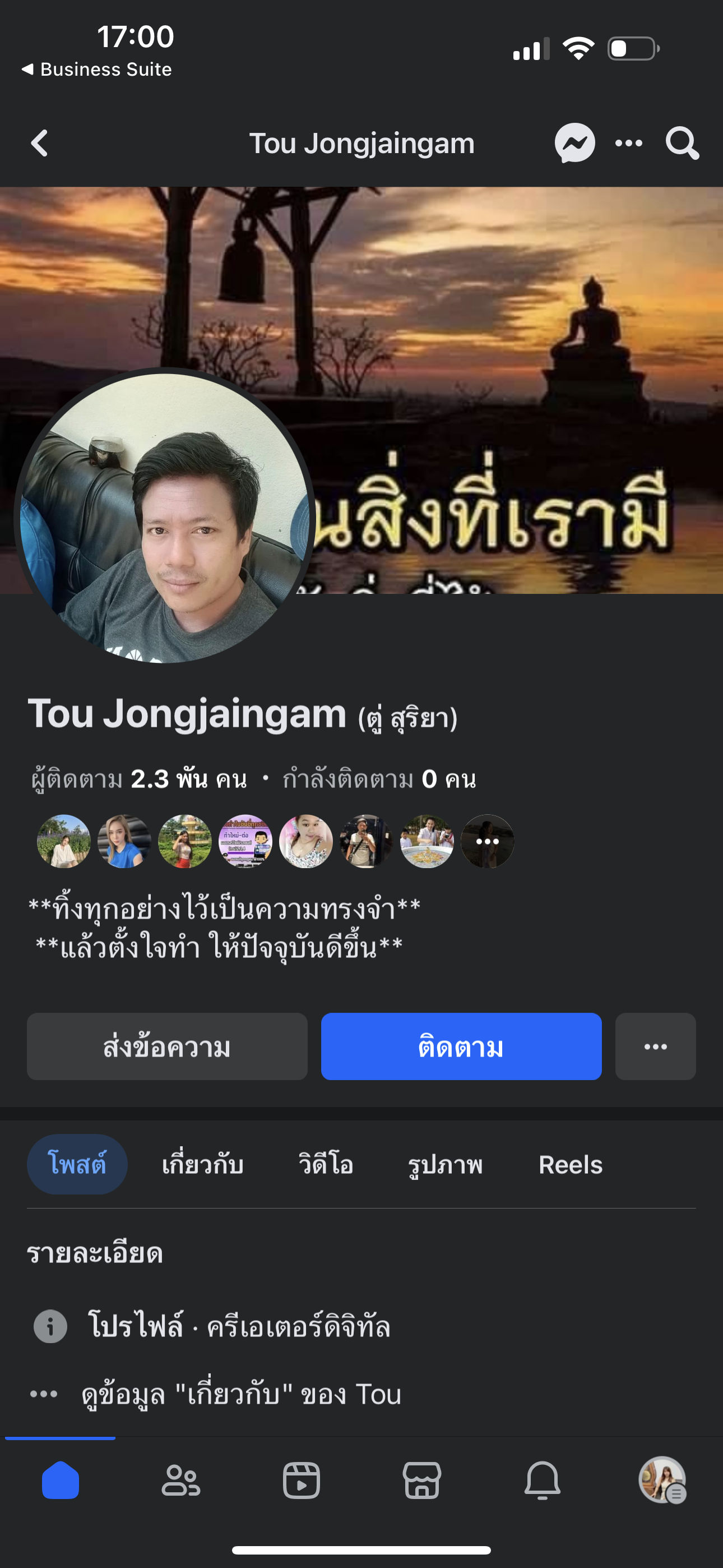This screenshot has height=1568, width=723.
Task: Open the Friends tab in bottom bar
Action: 180,1480
